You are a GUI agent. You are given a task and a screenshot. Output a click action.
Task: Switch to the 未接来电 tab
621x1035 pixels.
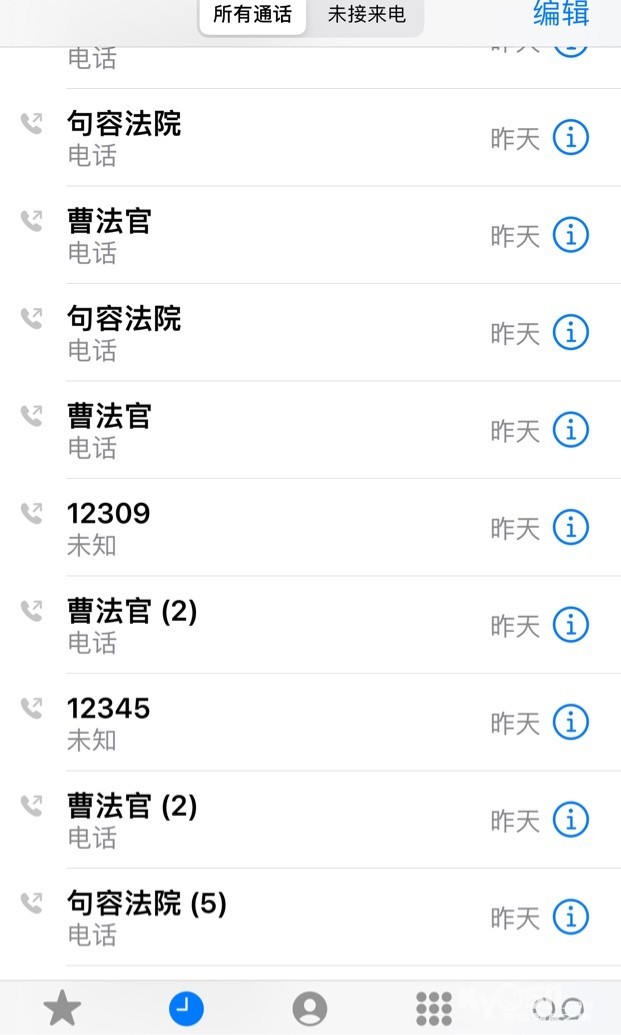pos(366,15)
